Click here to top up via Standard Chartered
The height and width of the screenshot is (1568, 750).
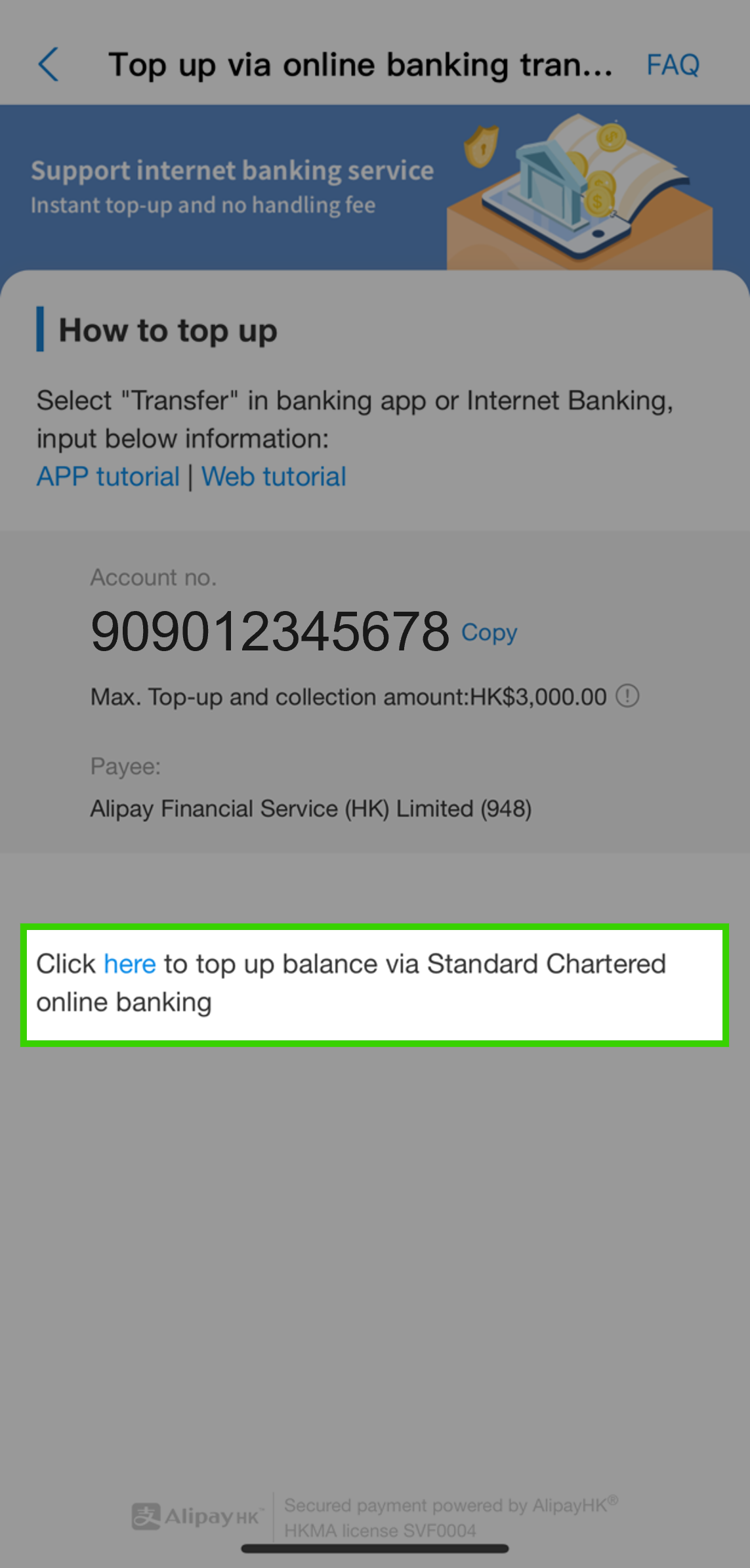[x=129, y=964]
